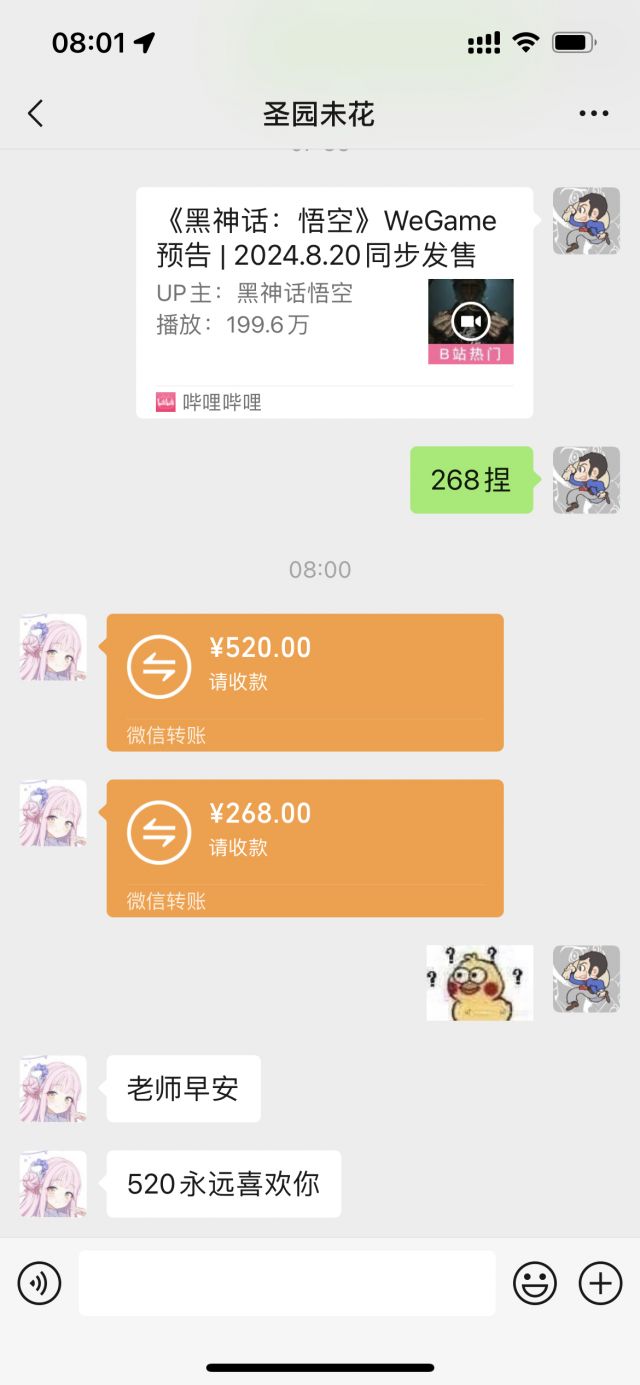
Task: Accept the ¥268.00 WeChat transfer
Action: [305, 848]
